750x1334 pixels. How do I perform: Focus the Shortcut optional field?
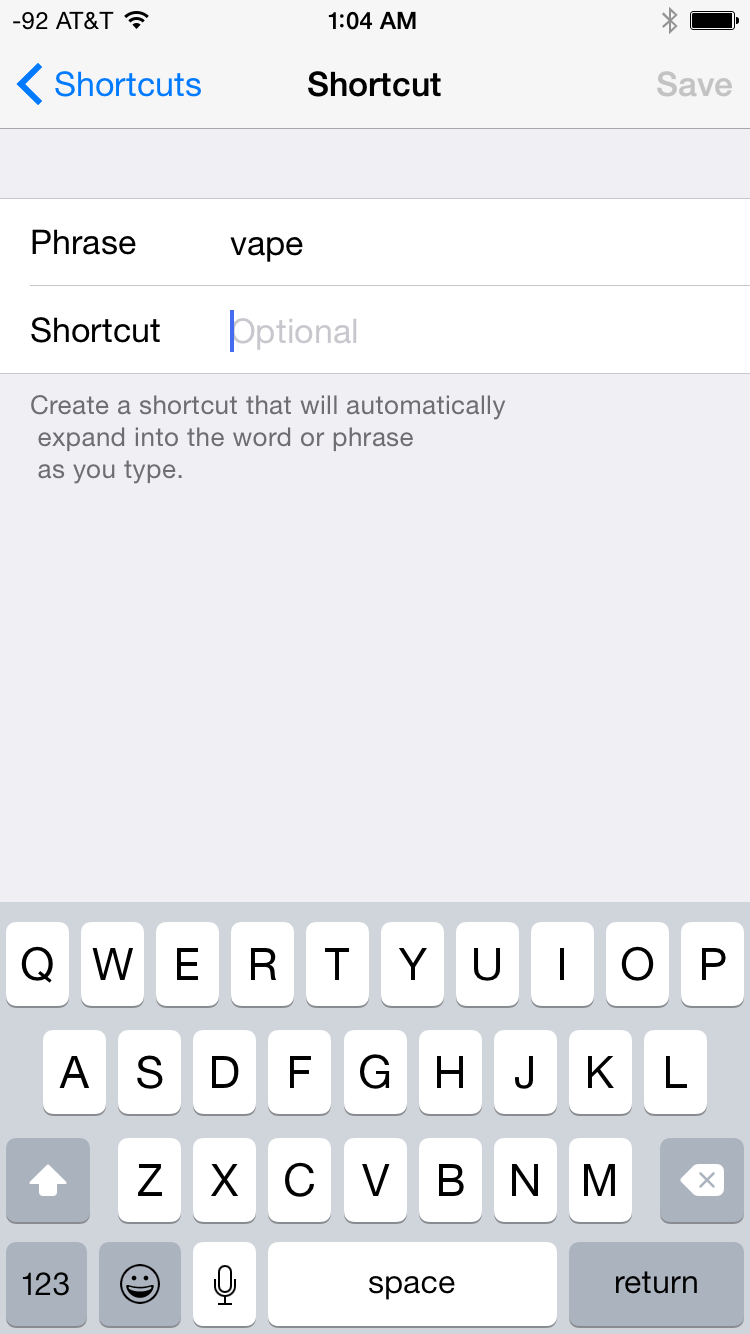484,331
